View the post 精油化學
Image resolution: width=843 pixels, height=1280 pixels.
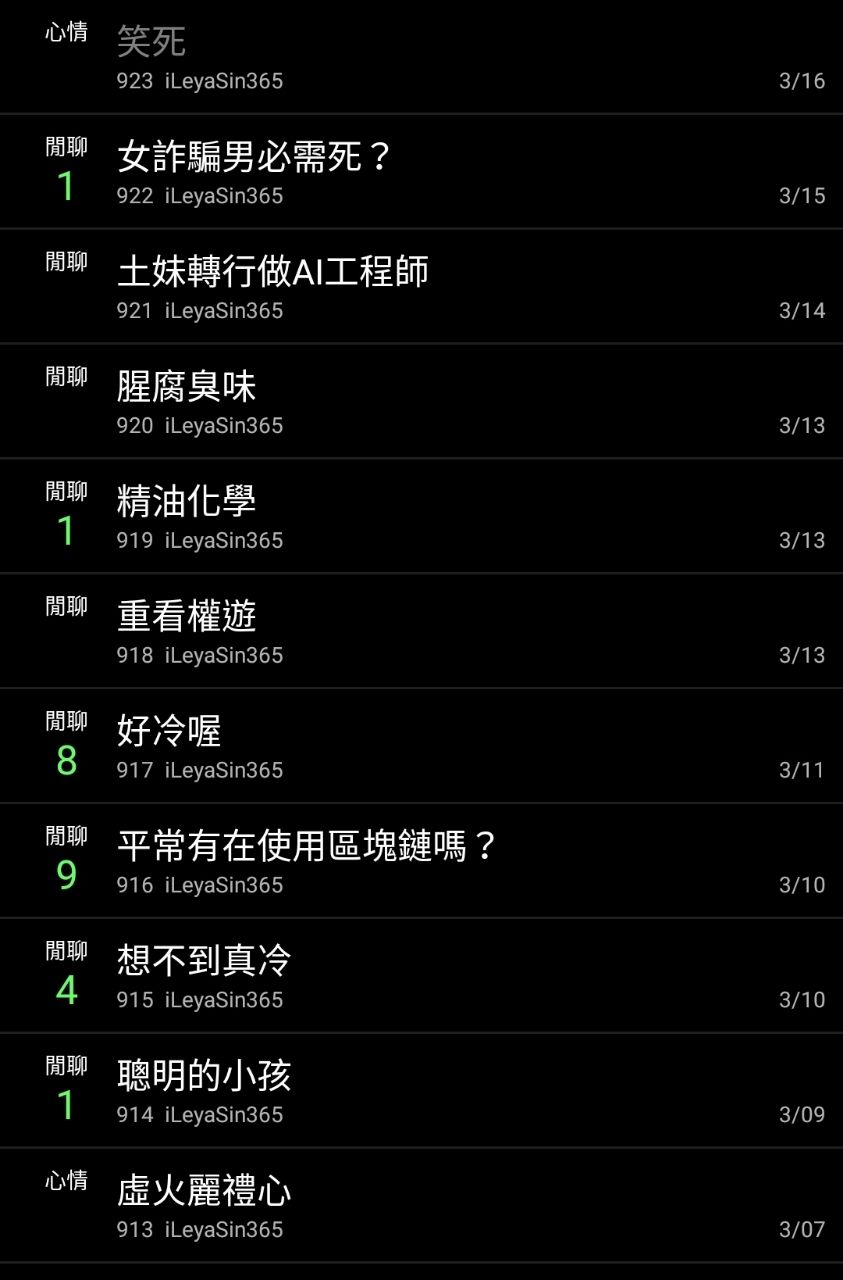[x=187, y=502]
